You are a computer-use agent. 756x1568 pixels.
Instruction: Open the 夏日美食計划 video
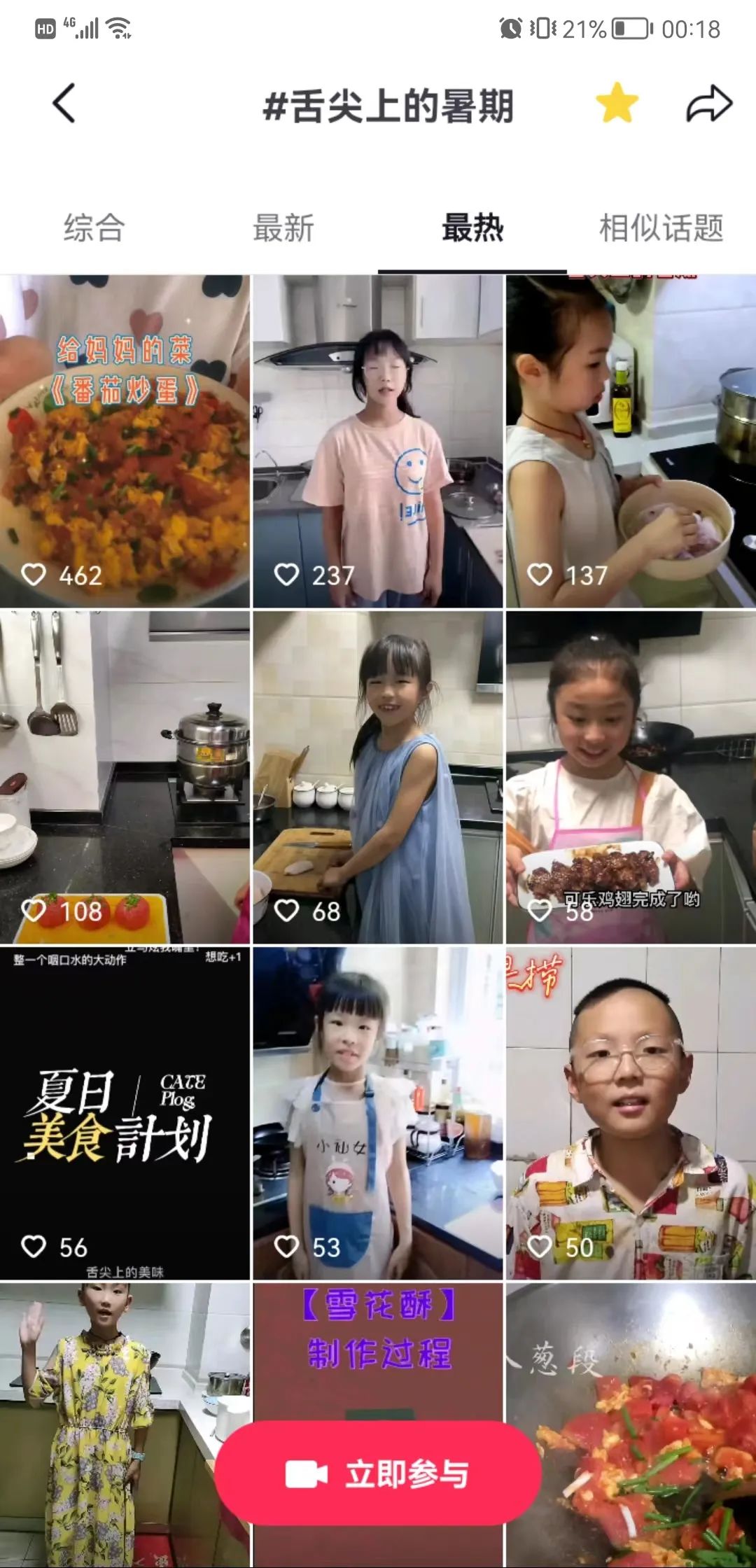(125, 1113)
